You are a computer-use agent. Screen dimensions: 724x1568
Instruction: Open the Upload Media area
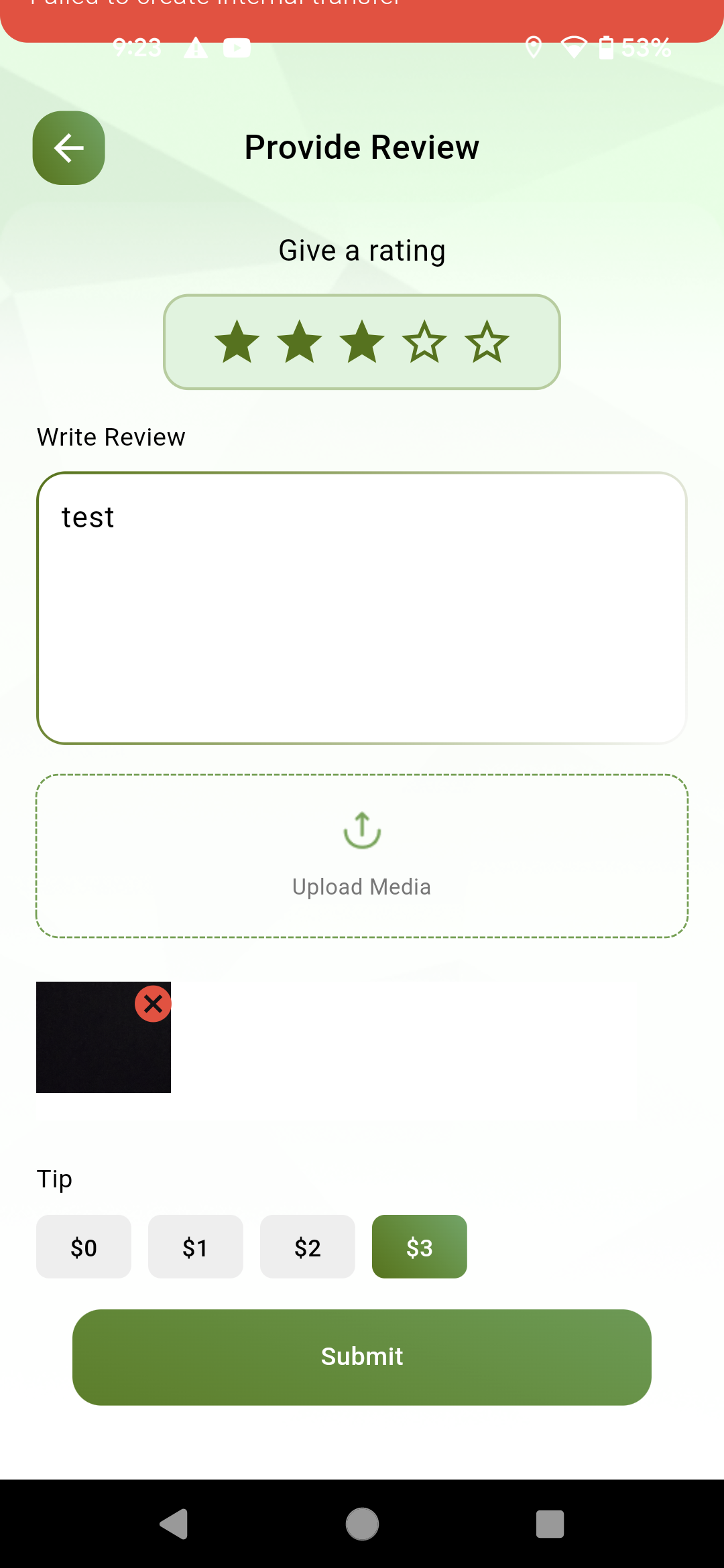(362, 856)
